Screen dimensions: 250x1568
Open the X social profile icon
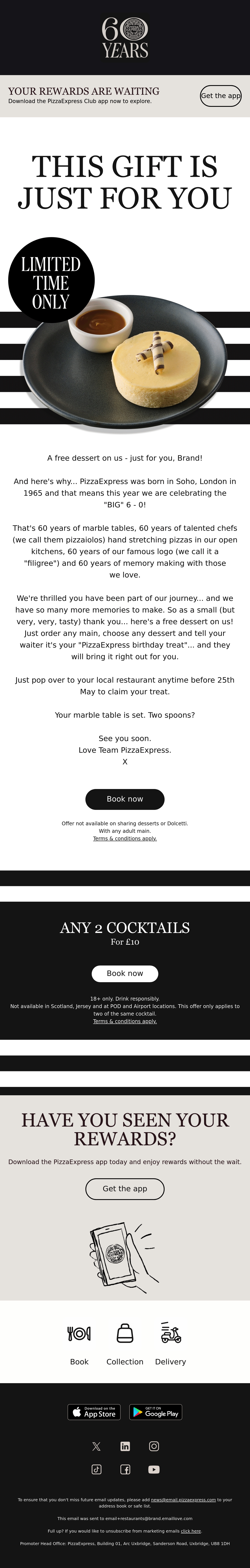(x=96, y=1446)
